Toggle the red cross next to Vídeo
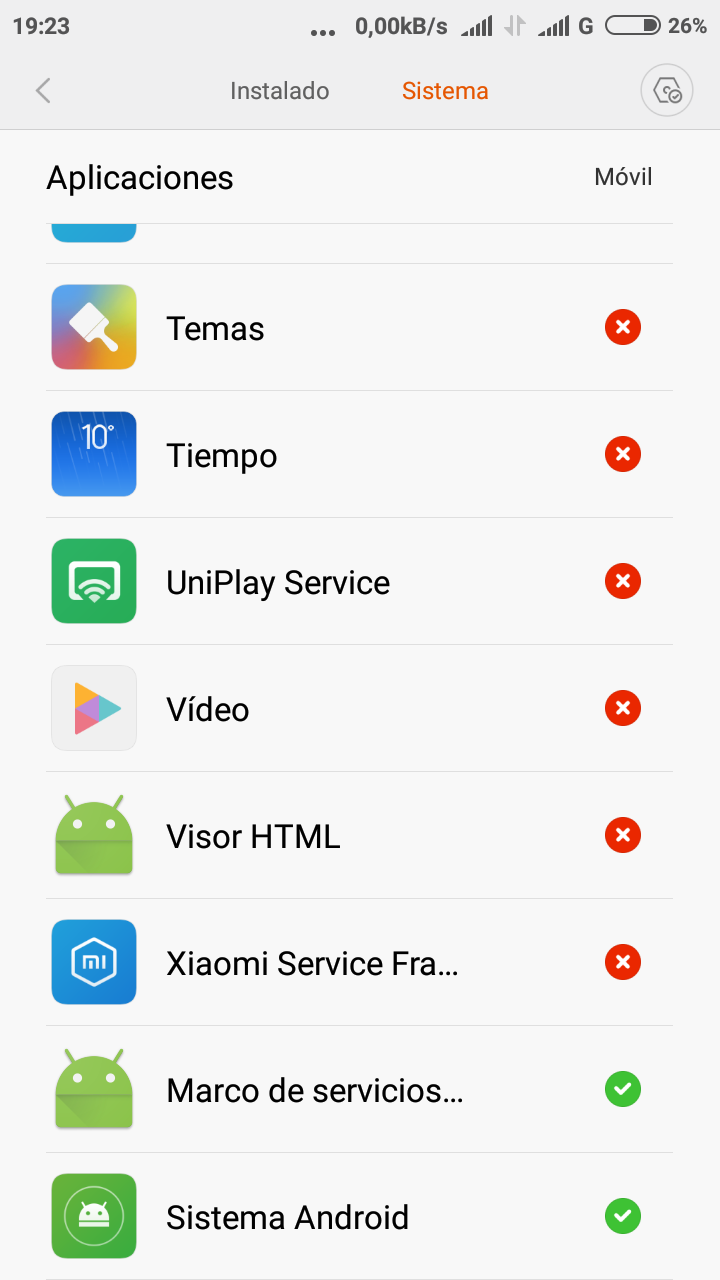Image resolution: width=720 pixels, height=1280 pixels. click(x=622, y=709)
